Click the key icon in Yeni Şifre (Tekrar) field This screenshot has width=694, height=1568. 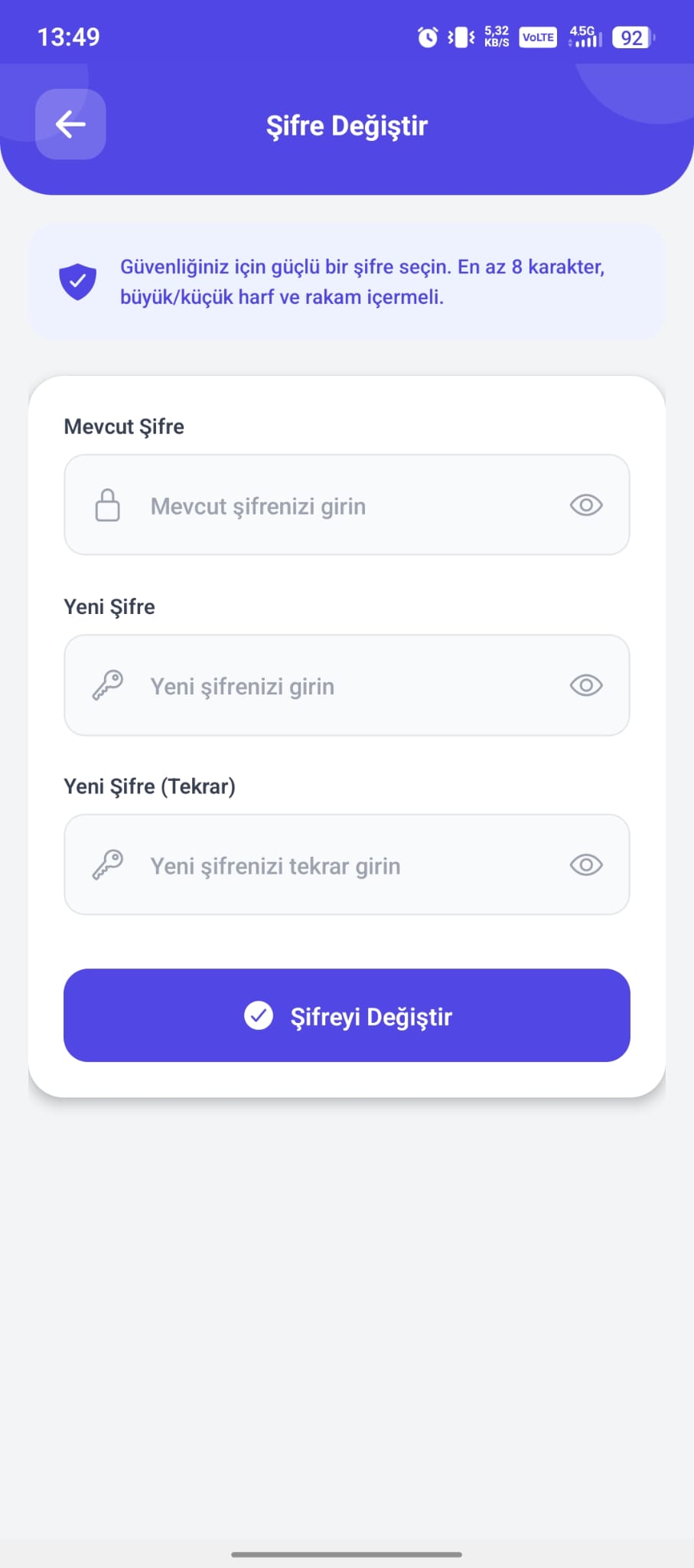tap(107, 864)
